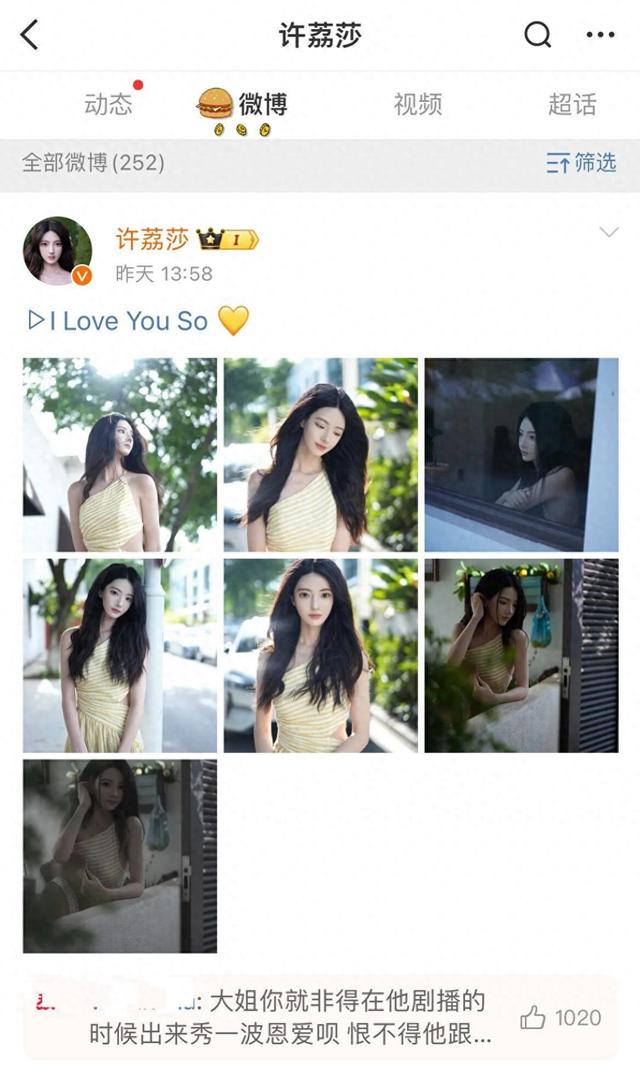Screen dimensions: 640x1074
Task: Expand the post options chevron
Action: point(608,233)
